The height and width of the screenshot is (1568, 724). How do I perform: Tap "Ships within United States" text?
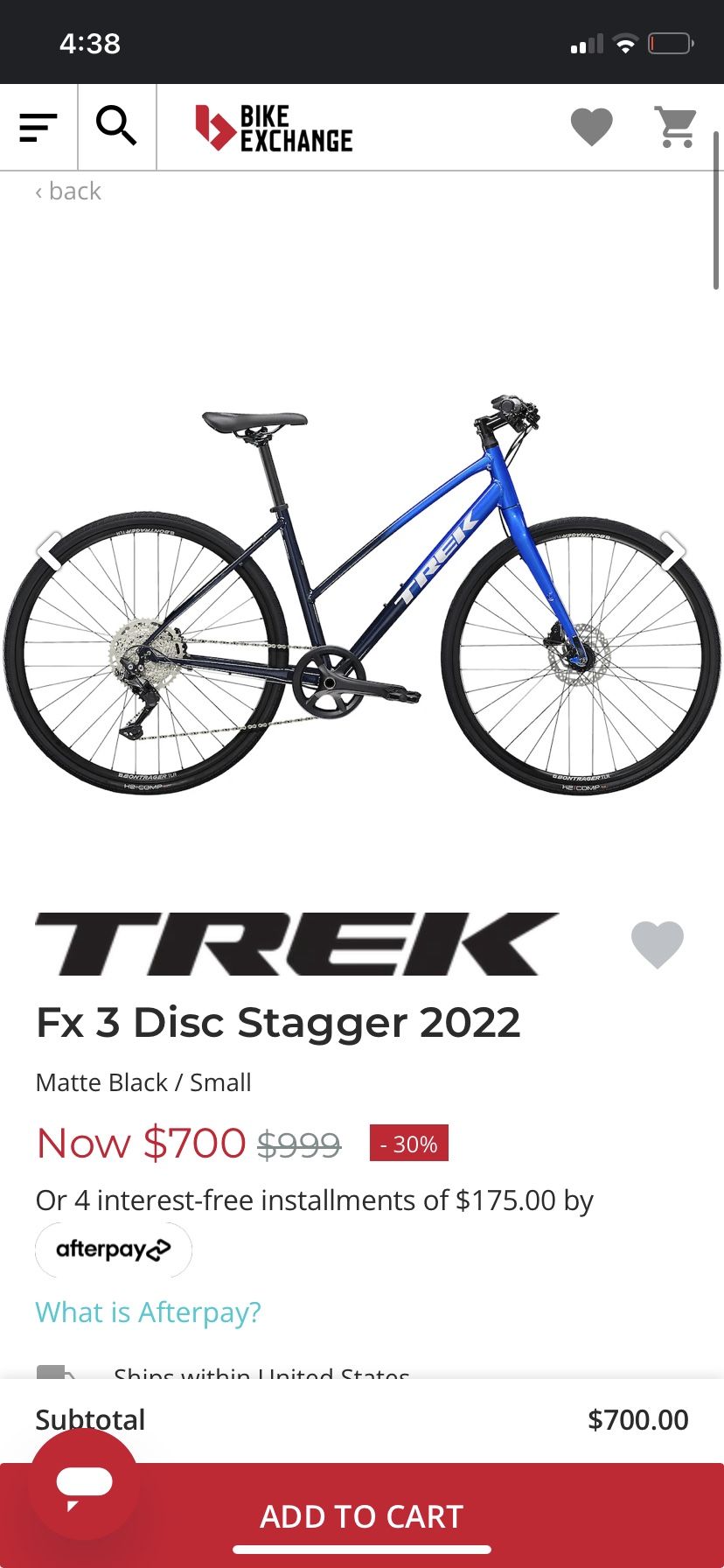[261, 1374]
